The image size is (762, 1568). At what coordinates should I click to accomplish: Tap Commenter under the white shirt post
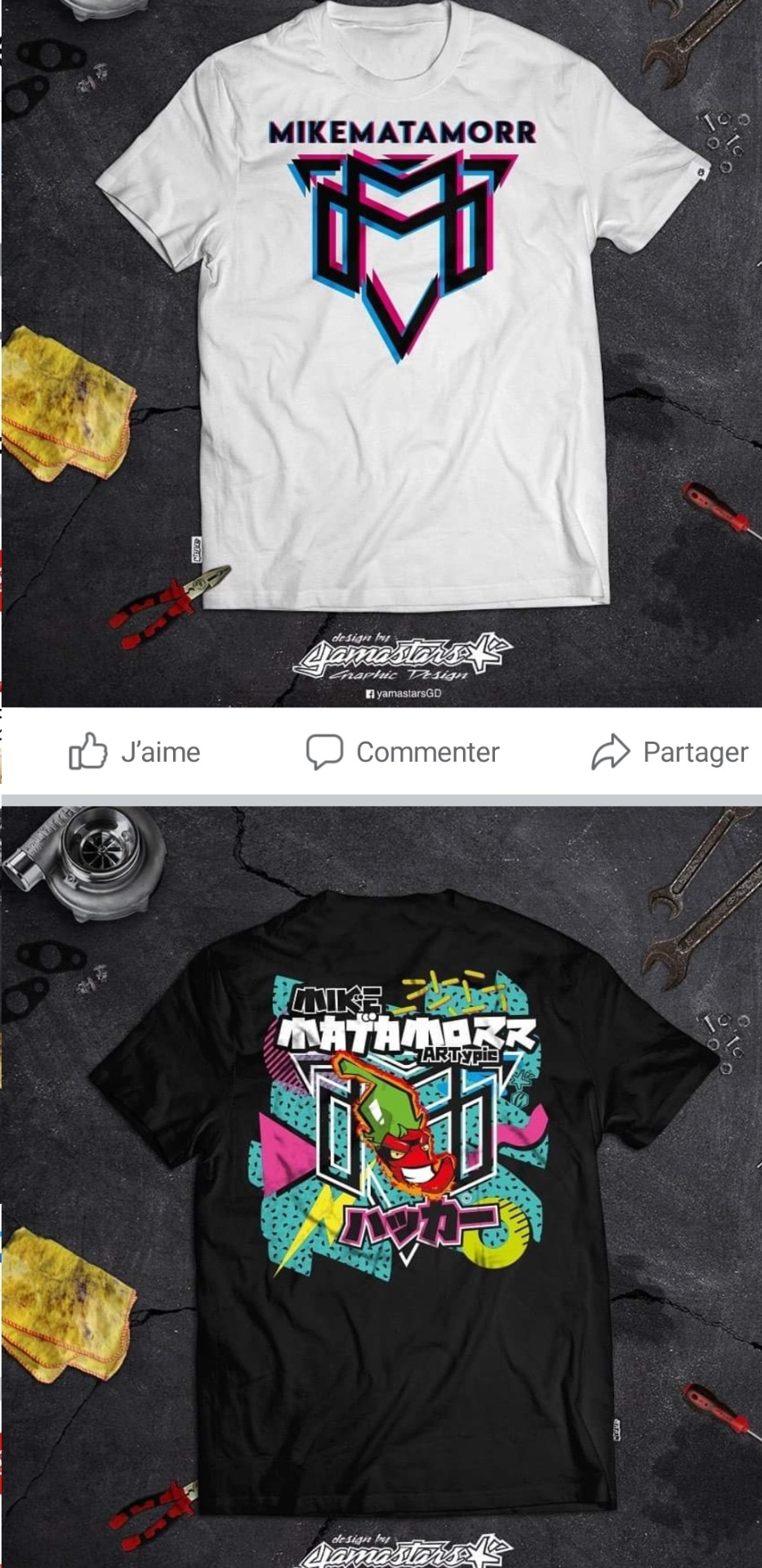pyautogui.click(x=403, y=751)
